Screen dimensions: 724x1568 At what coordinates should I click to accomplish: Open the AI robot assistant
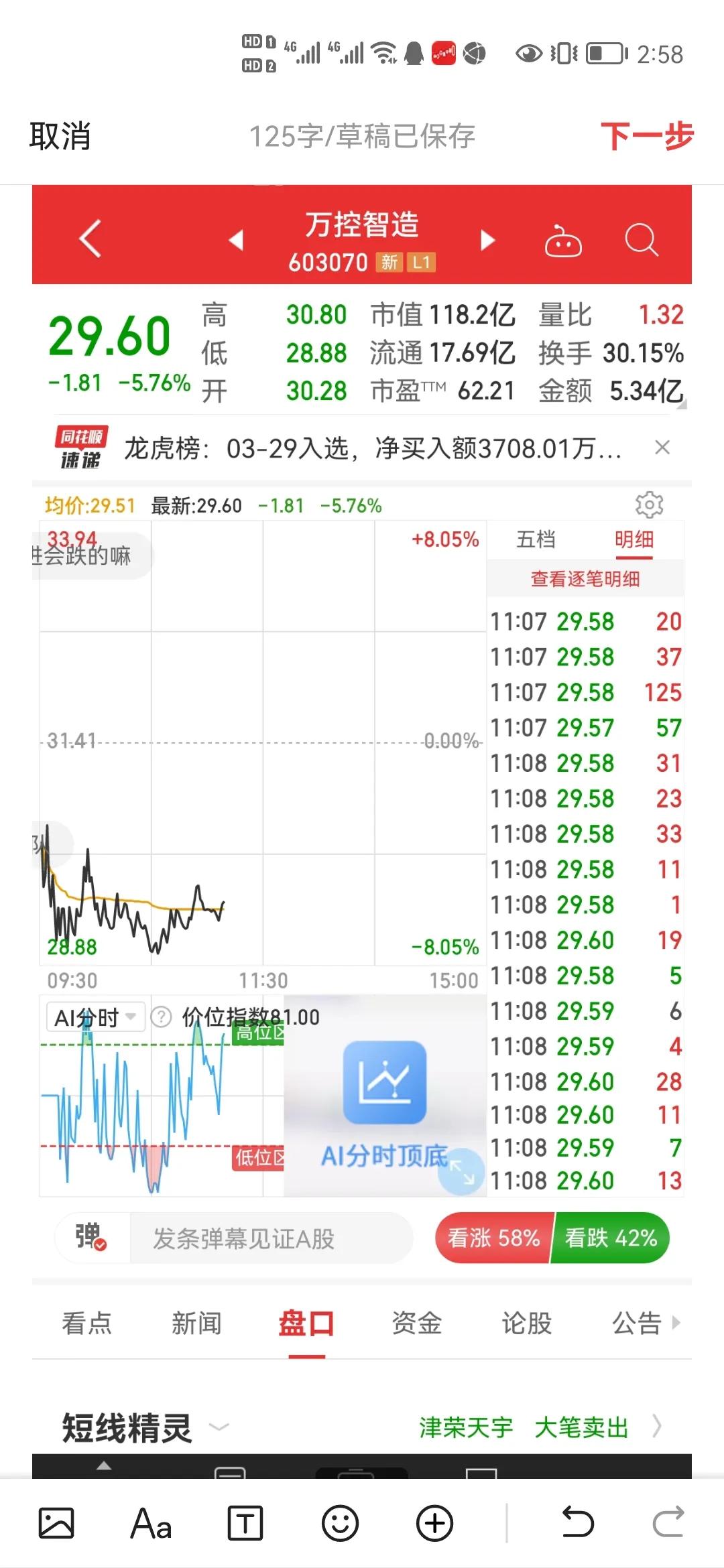(x=564, y=240)
